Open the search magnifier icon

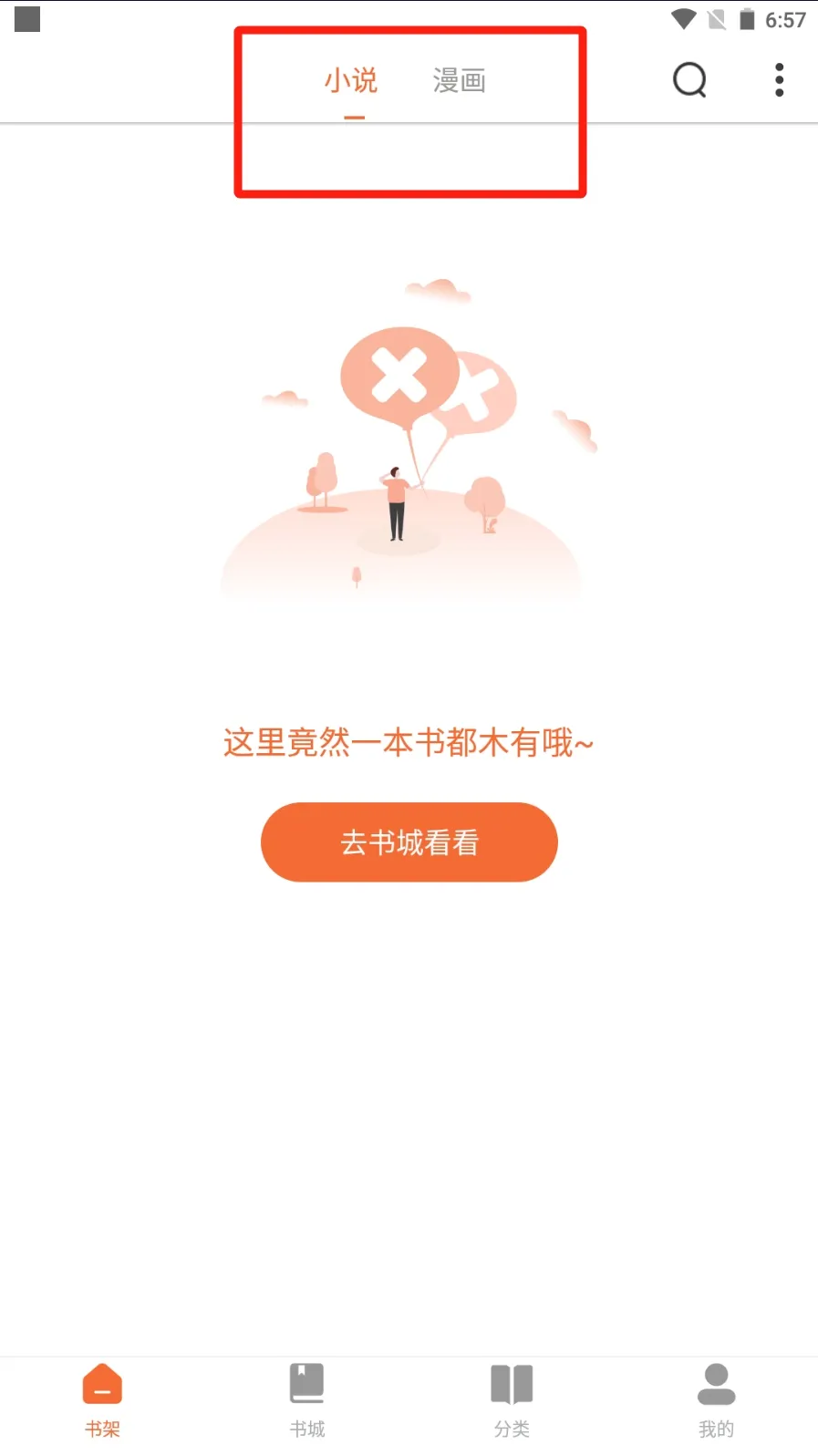(689, 80)
